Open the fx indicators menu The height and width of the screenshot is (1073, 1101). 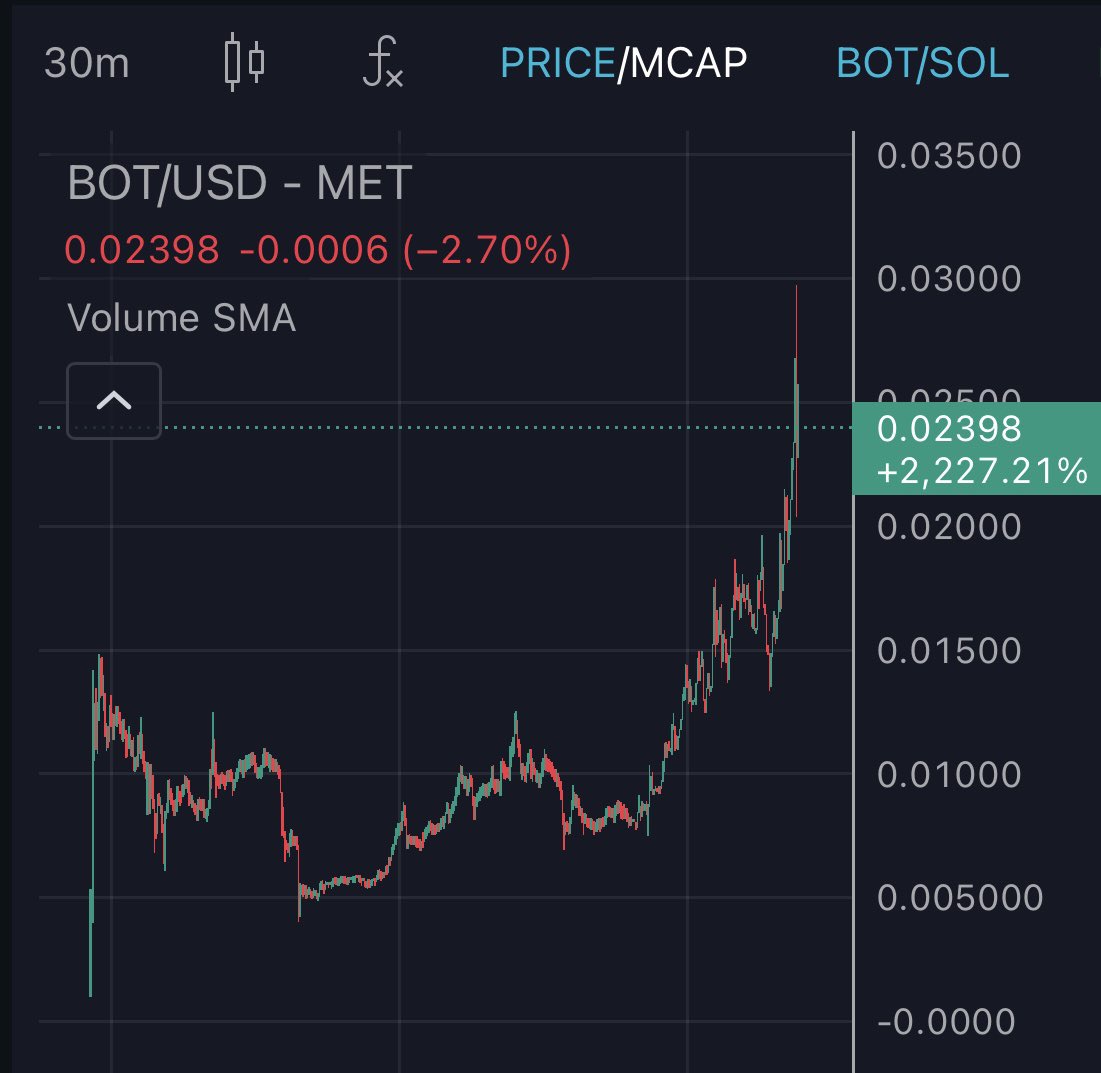383,65
